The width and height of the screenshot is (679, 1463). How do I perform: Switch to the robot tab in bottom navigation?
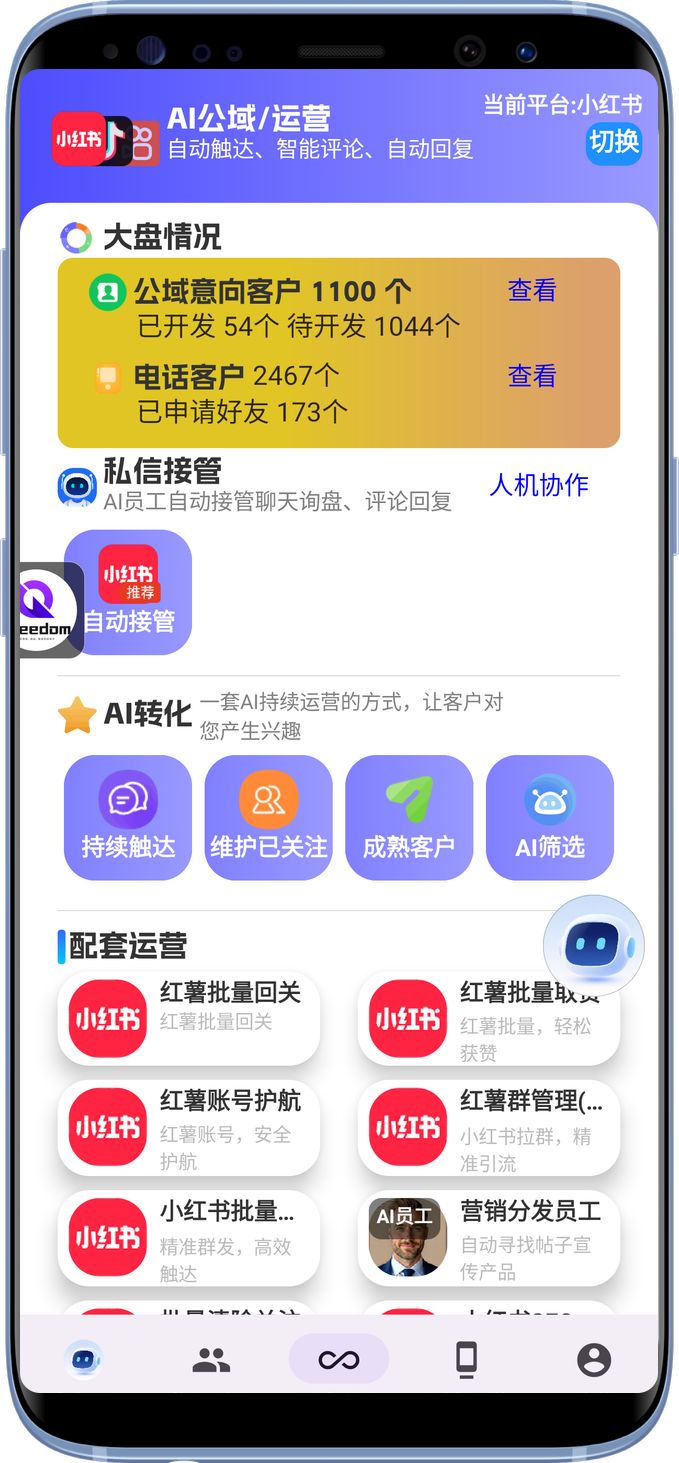83,1359
